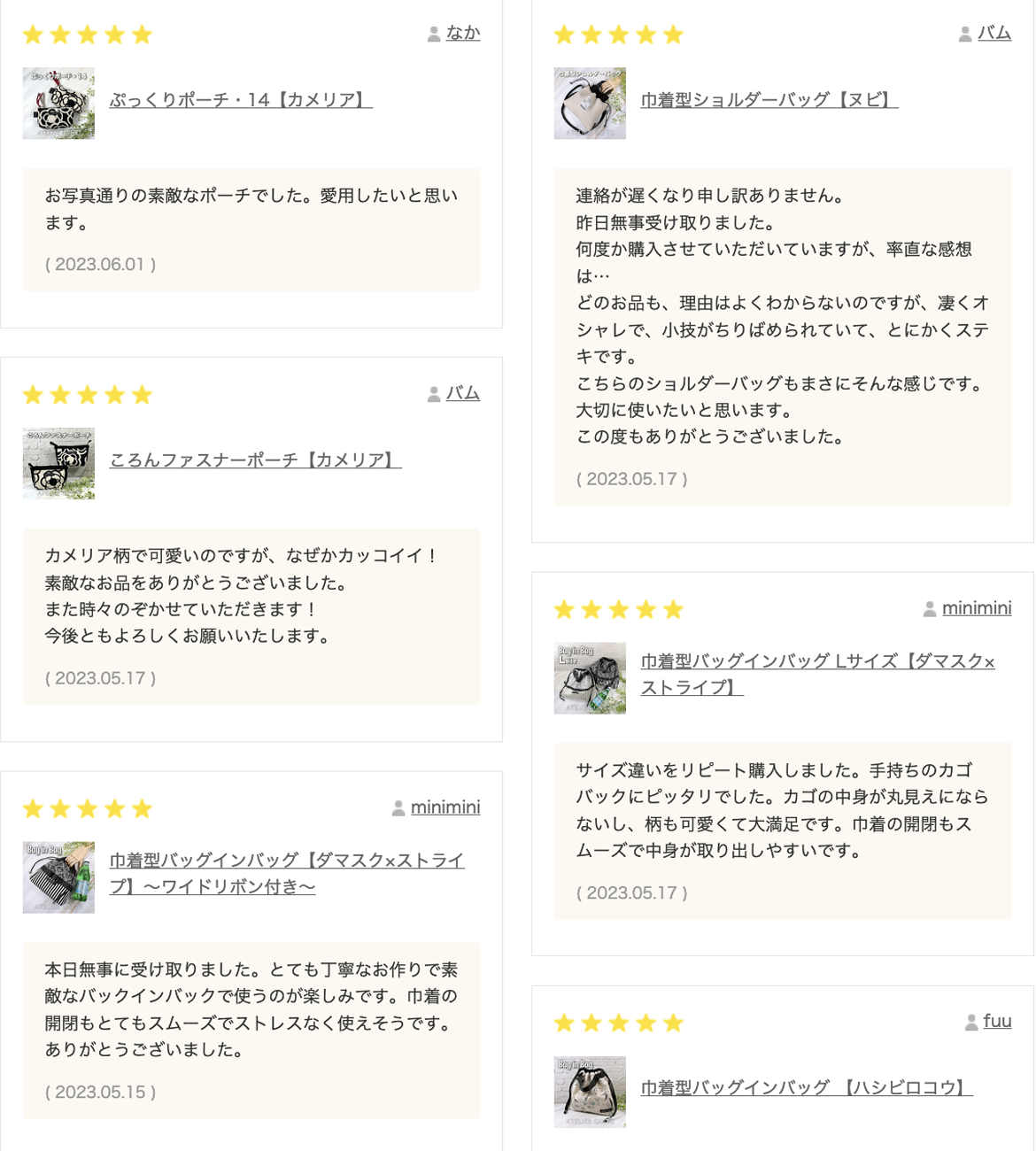View バム's profile on the ころんファスナーポーチ review
The height and width of the screenshot is (1151, 1036).
click(x=462, y=393)
